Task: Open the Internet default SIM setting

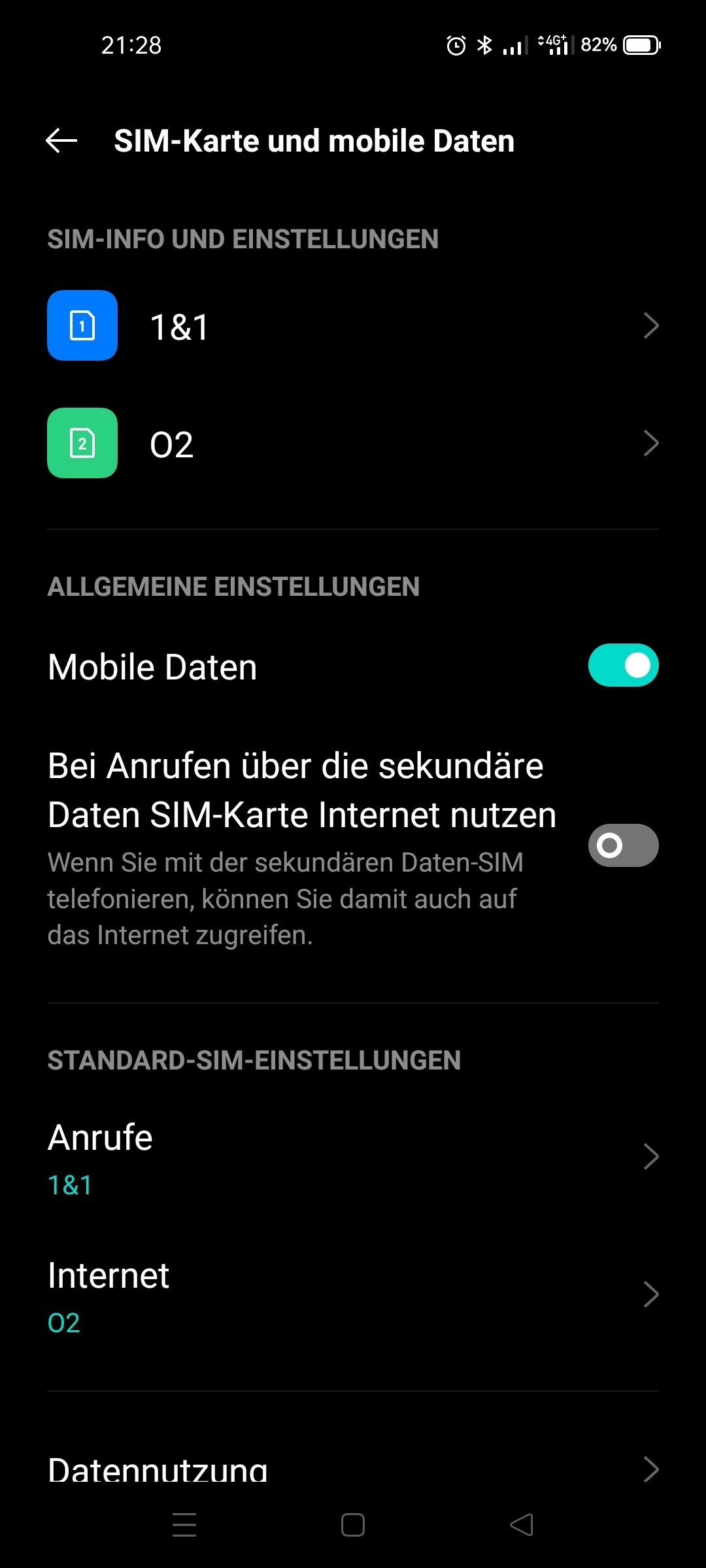Action: [353, 1295]
